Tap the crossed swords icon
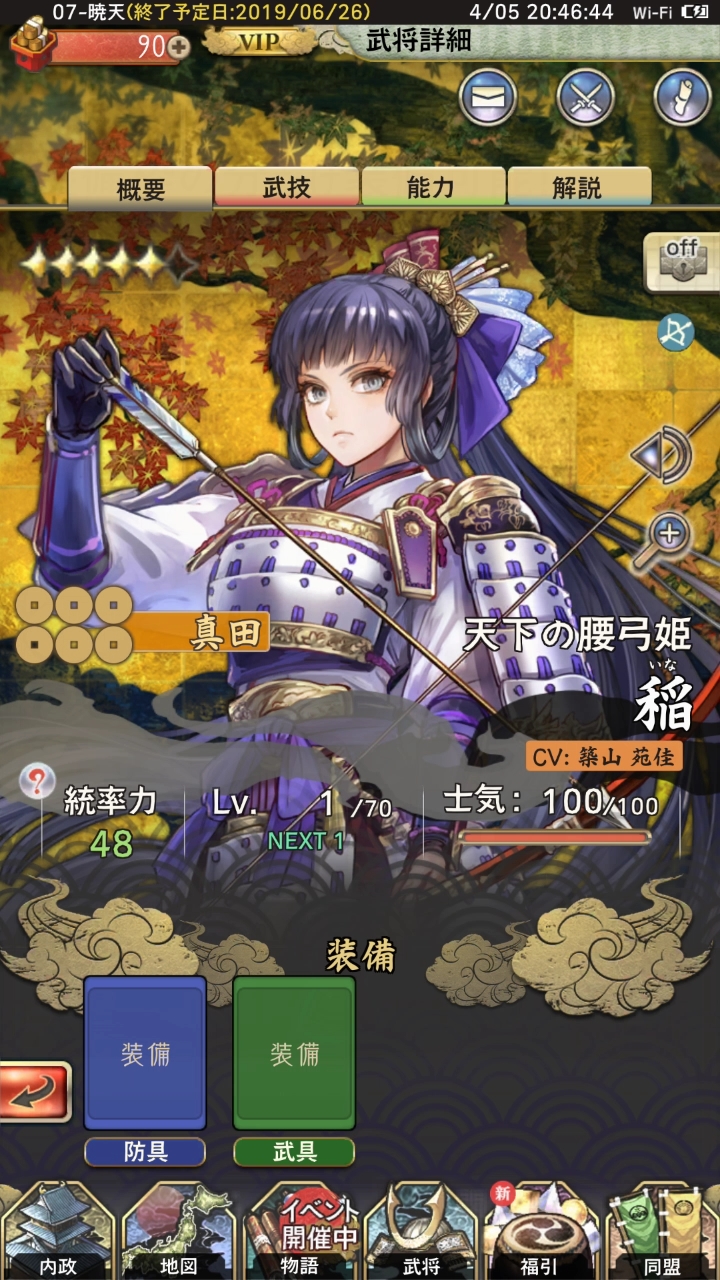 click(585, 98)
